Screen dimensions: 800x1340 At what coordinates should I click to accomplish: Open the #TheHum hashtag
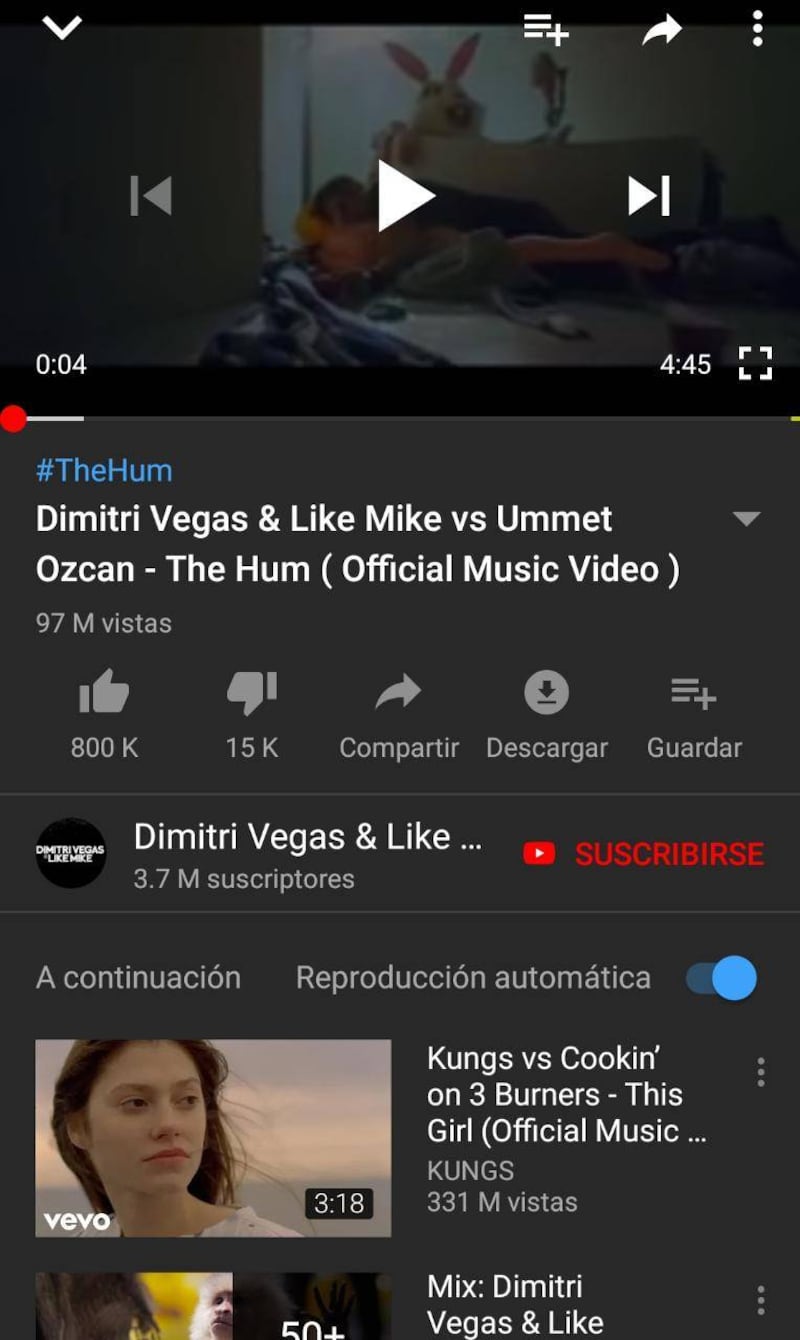click(x=104, y=470)
